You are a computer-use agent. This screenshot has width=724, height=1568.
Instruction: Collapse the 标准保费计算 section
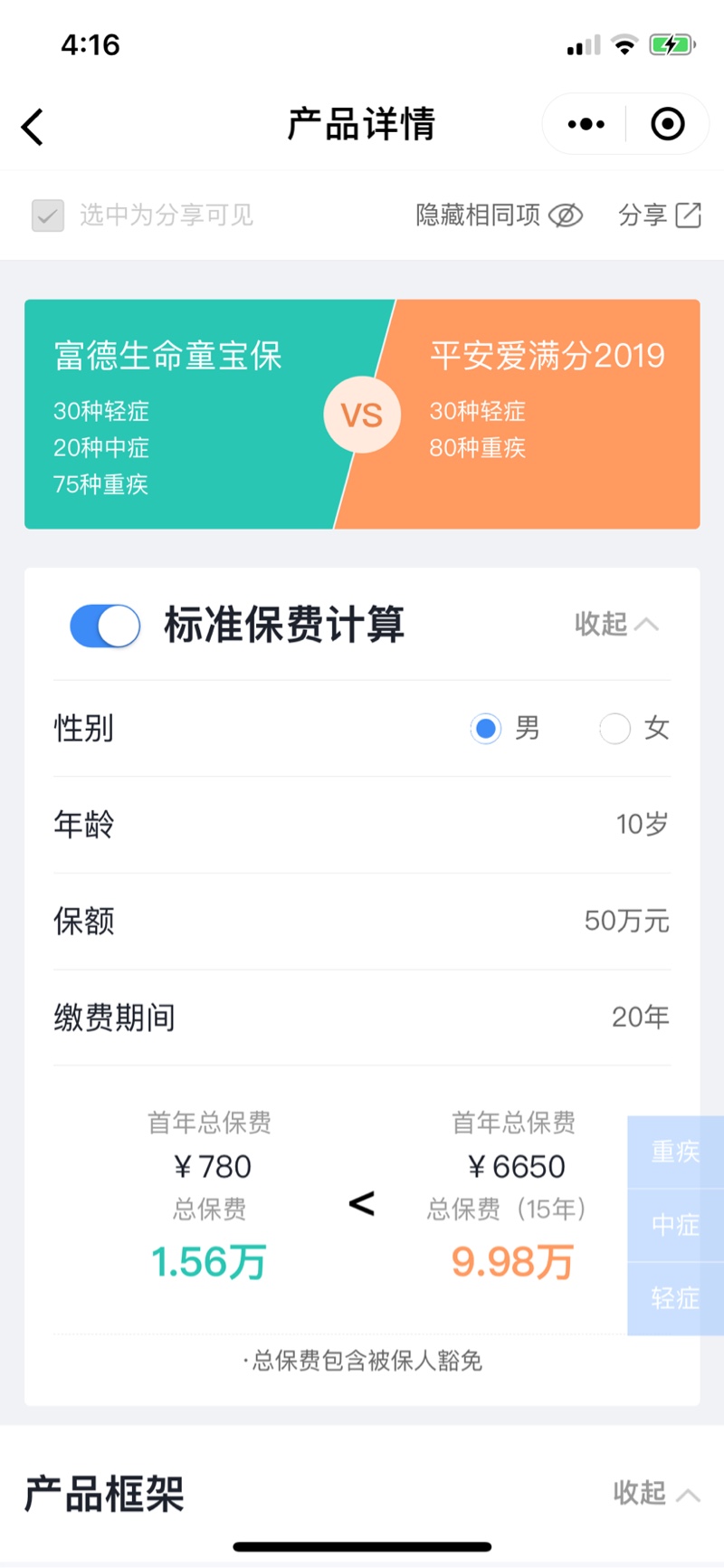[x=616, y=625]
